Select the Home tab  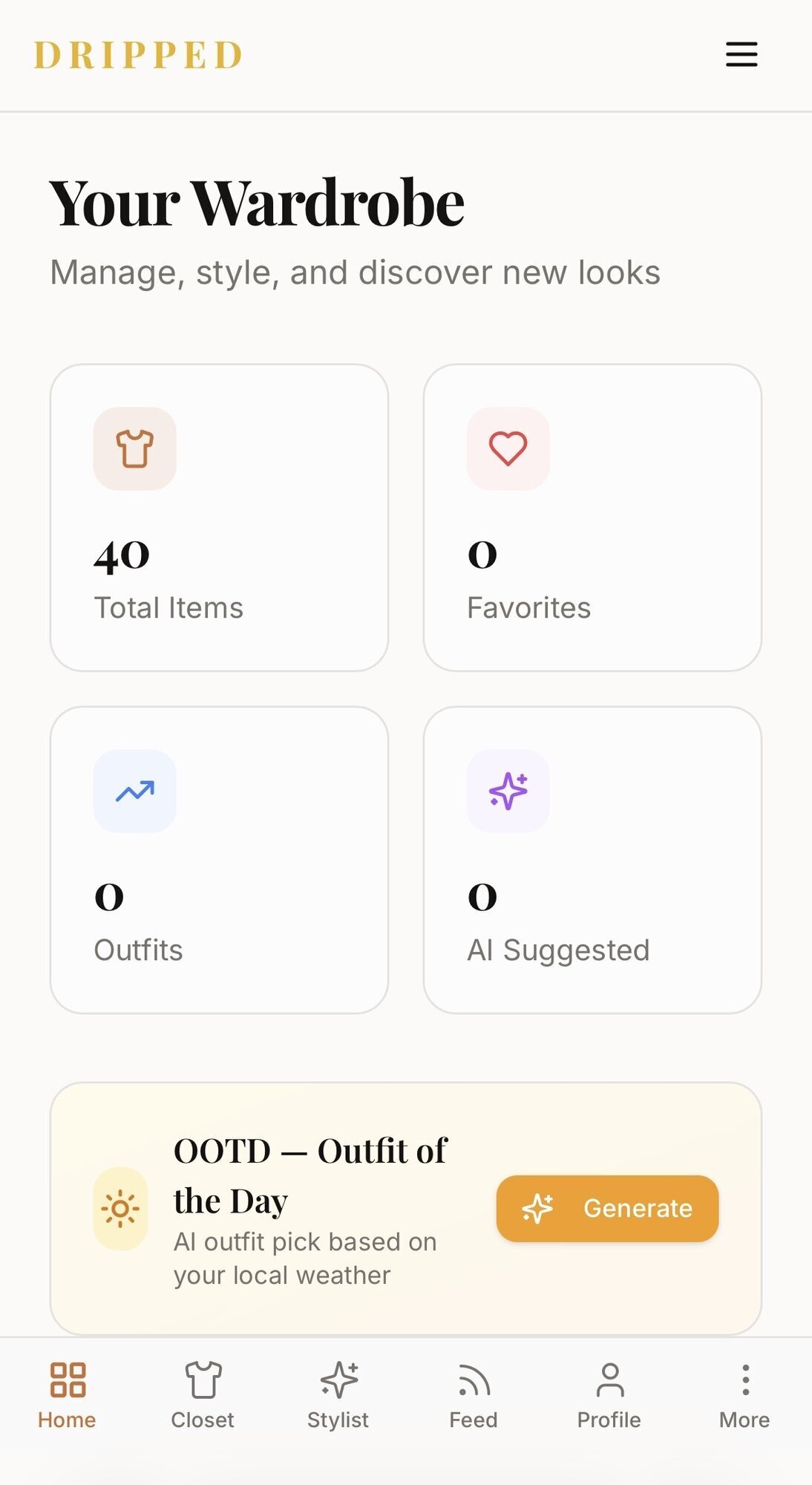pos(68,1394)
